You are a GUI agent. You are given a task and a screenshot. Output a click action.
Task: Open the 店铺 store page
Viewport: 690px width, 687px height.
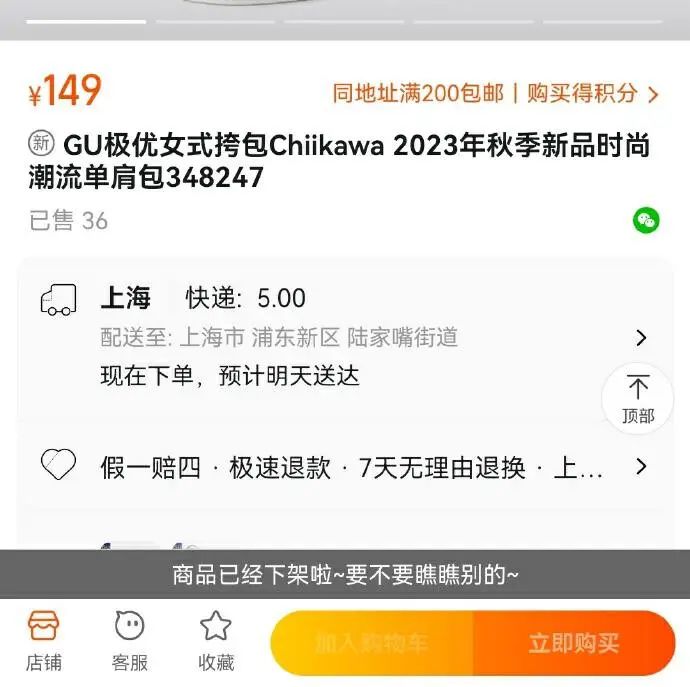(x=43, y=641)
